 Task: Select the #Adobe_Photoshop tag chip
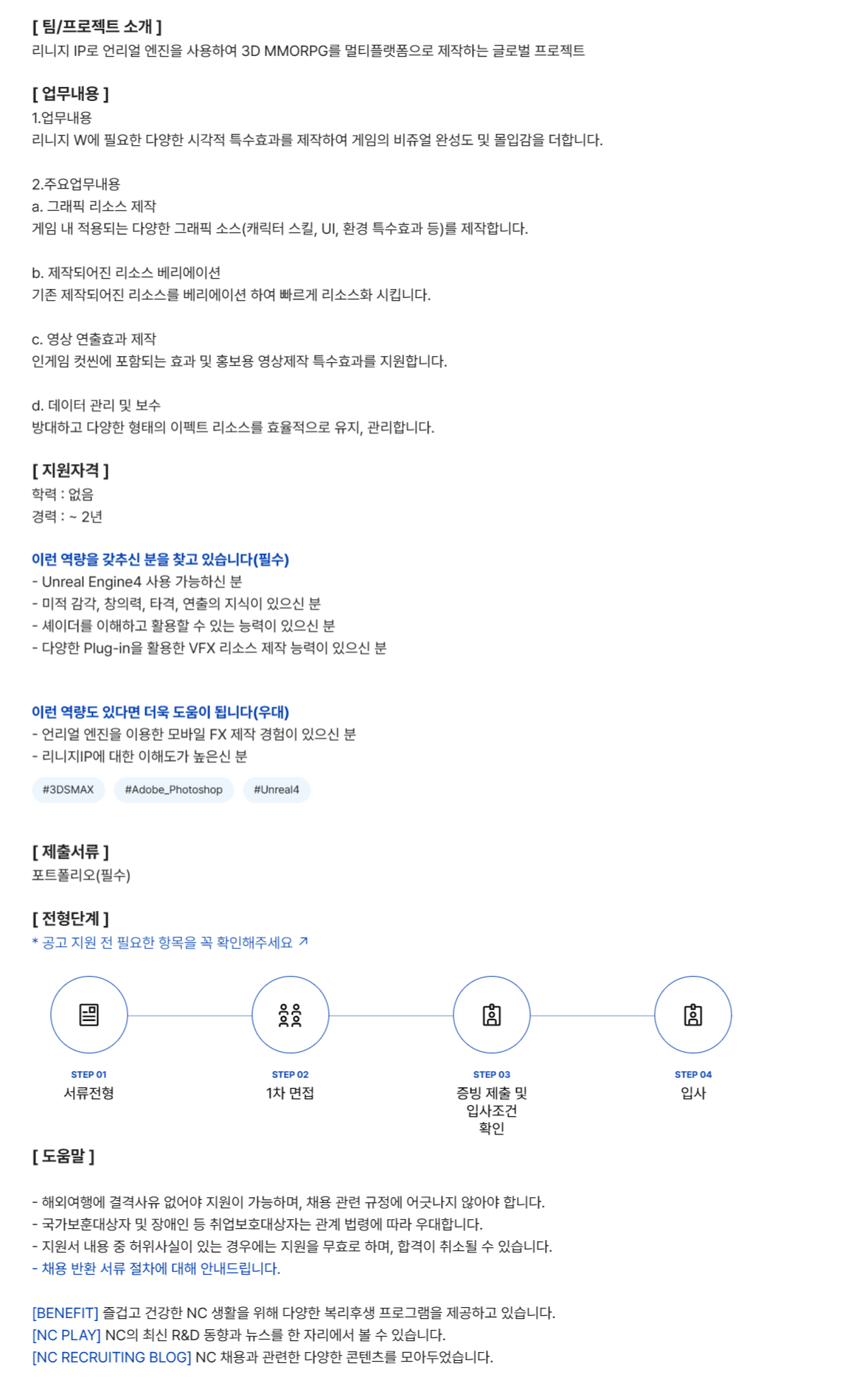(x=173, y=789)
